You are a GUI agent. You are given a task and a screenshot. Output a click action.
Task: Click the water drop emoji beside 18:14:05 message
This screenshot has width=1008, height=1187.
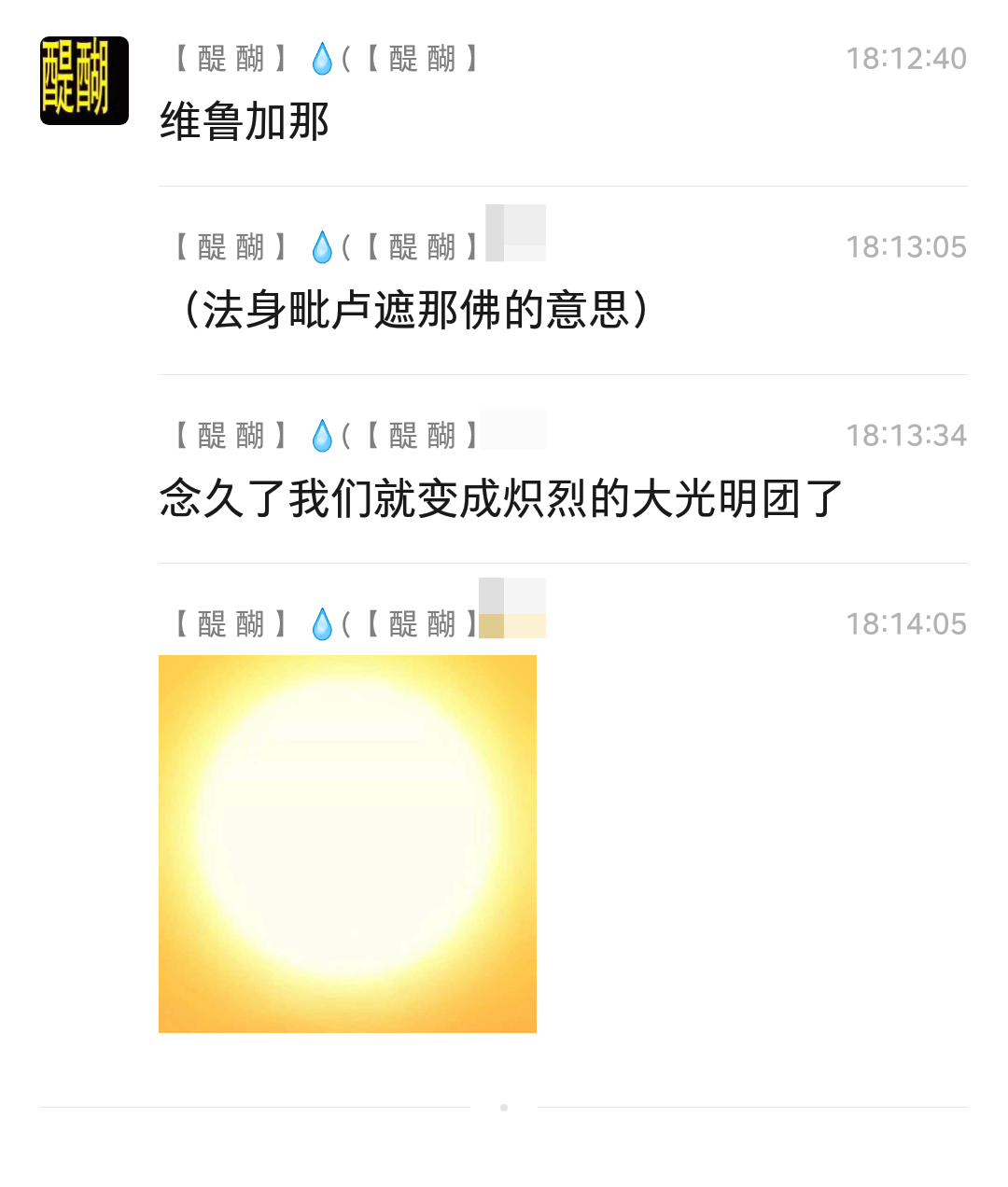(x=321, y=622)
